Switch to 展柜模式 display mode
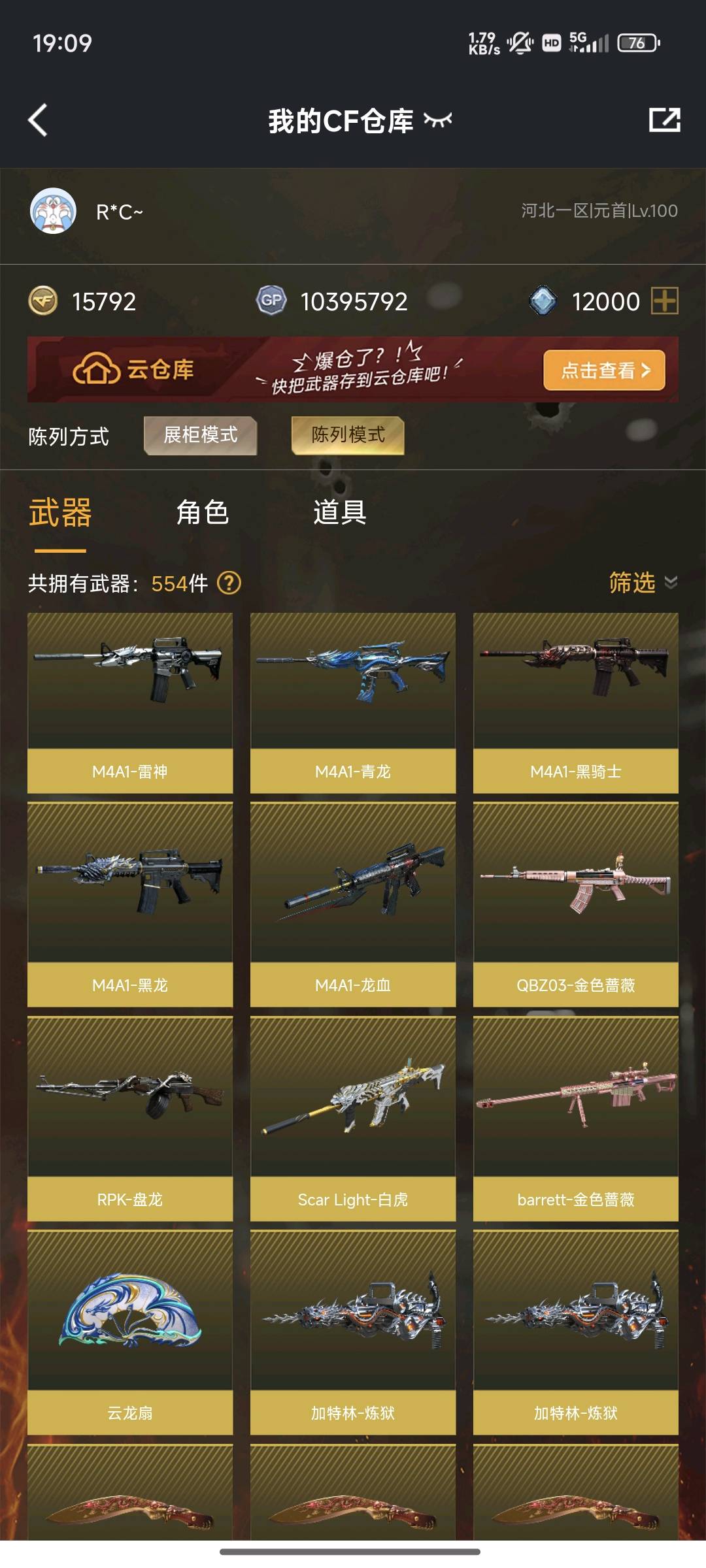 coord(200,435)
